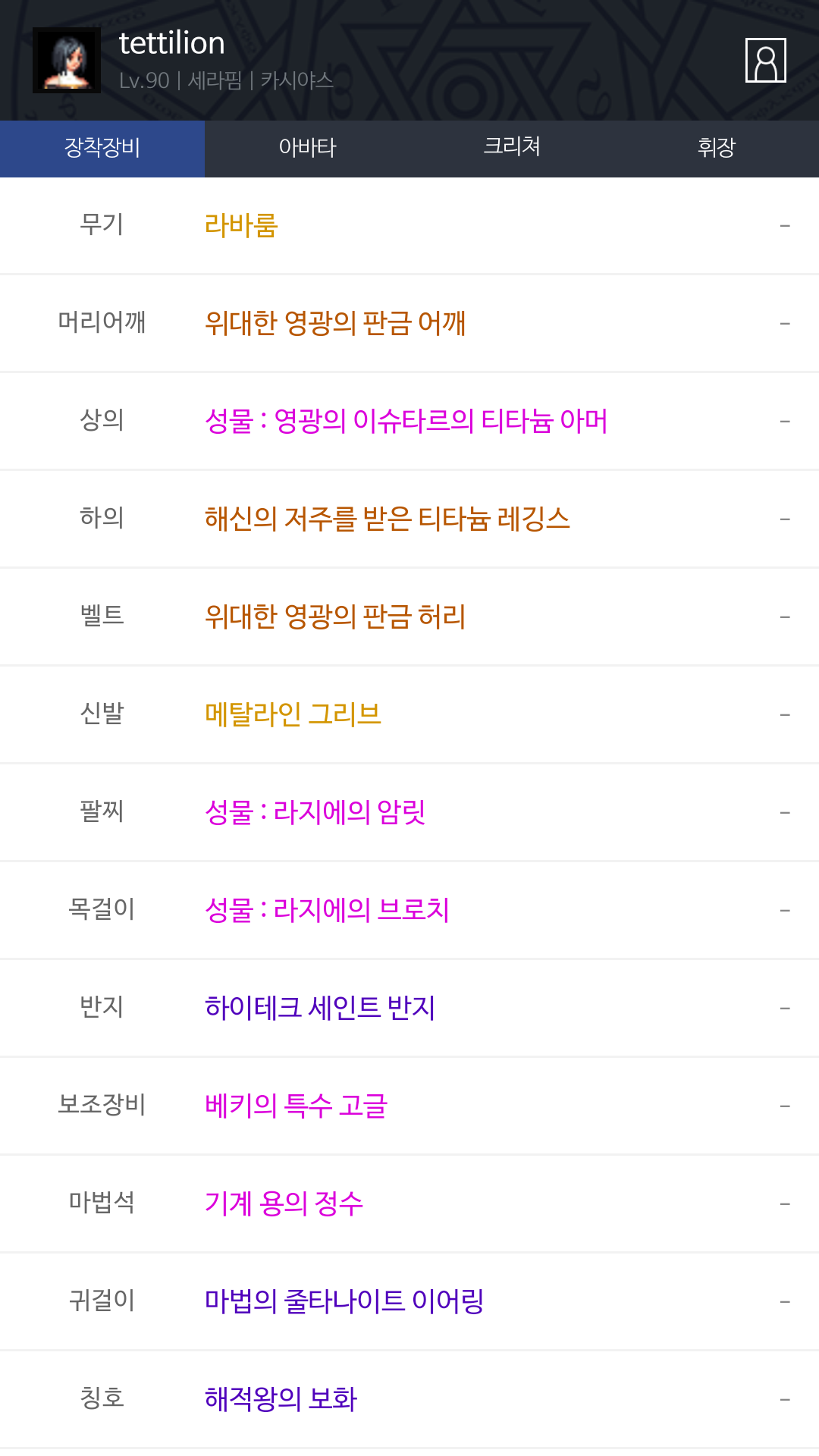Switch to the 휘장 tab
819x1456 pixels.
(717, 149)
